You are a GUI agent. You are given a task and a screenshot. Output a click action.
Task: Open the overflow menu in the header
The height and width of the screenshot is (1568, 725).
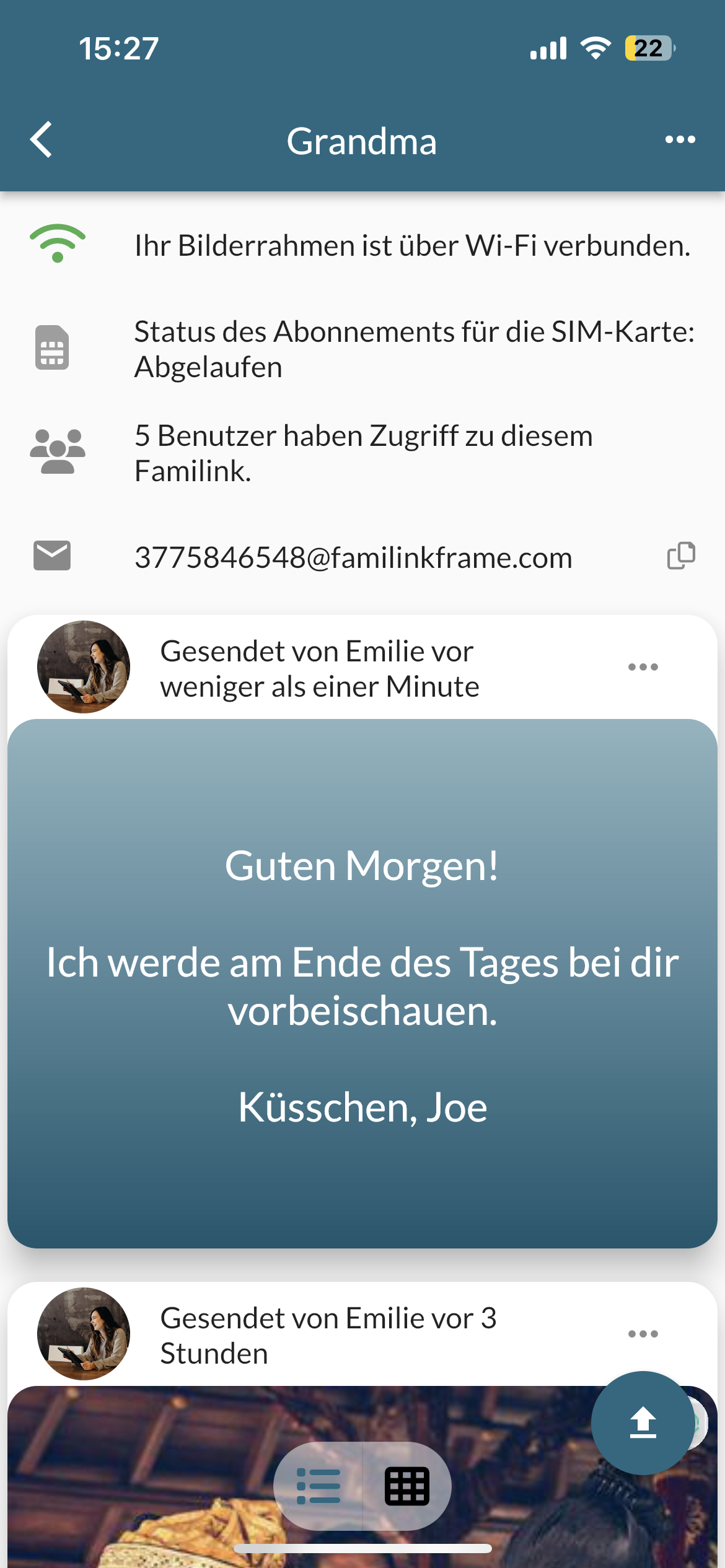point(680,140)
